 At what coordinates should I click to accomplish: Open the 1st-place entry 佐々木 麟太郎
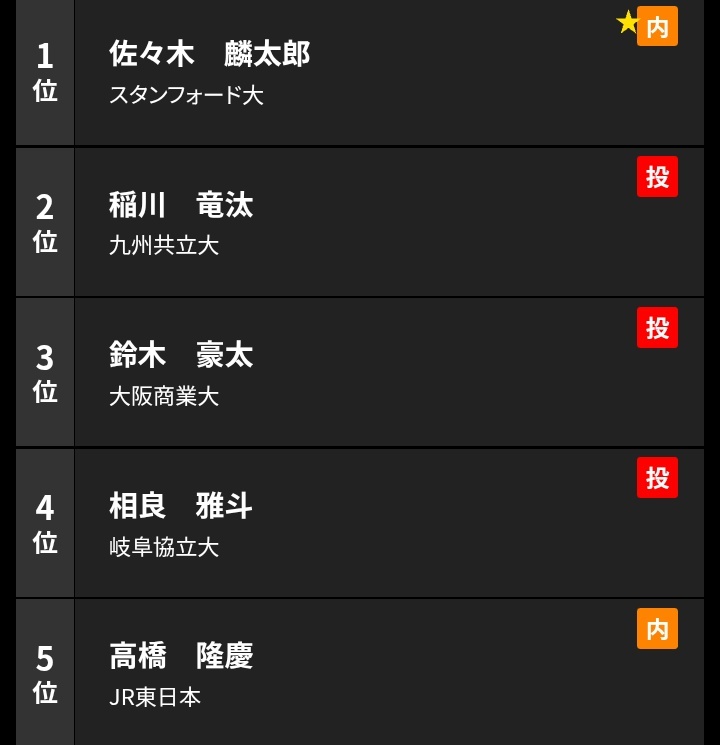(210, 55)
